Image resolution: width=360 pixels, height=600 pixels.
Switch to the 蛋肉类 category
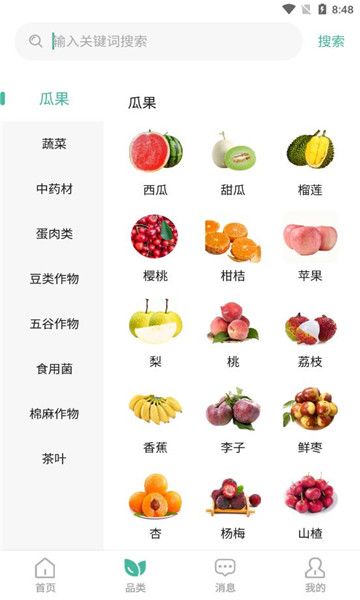54,234
